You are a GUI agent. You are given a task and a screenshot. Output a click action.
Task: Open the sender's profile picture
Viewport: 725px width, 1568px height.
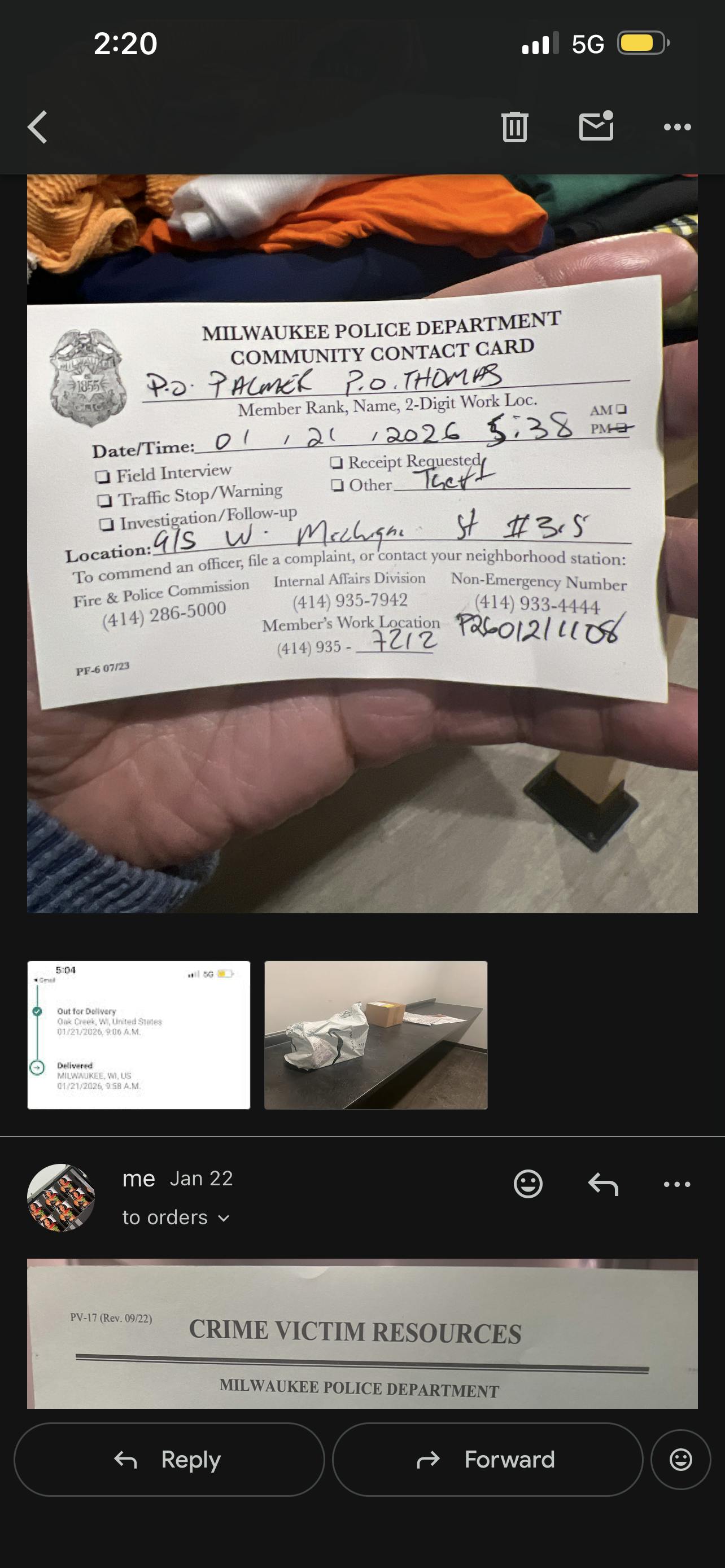pyautogui.click(x=61, y=1197)
